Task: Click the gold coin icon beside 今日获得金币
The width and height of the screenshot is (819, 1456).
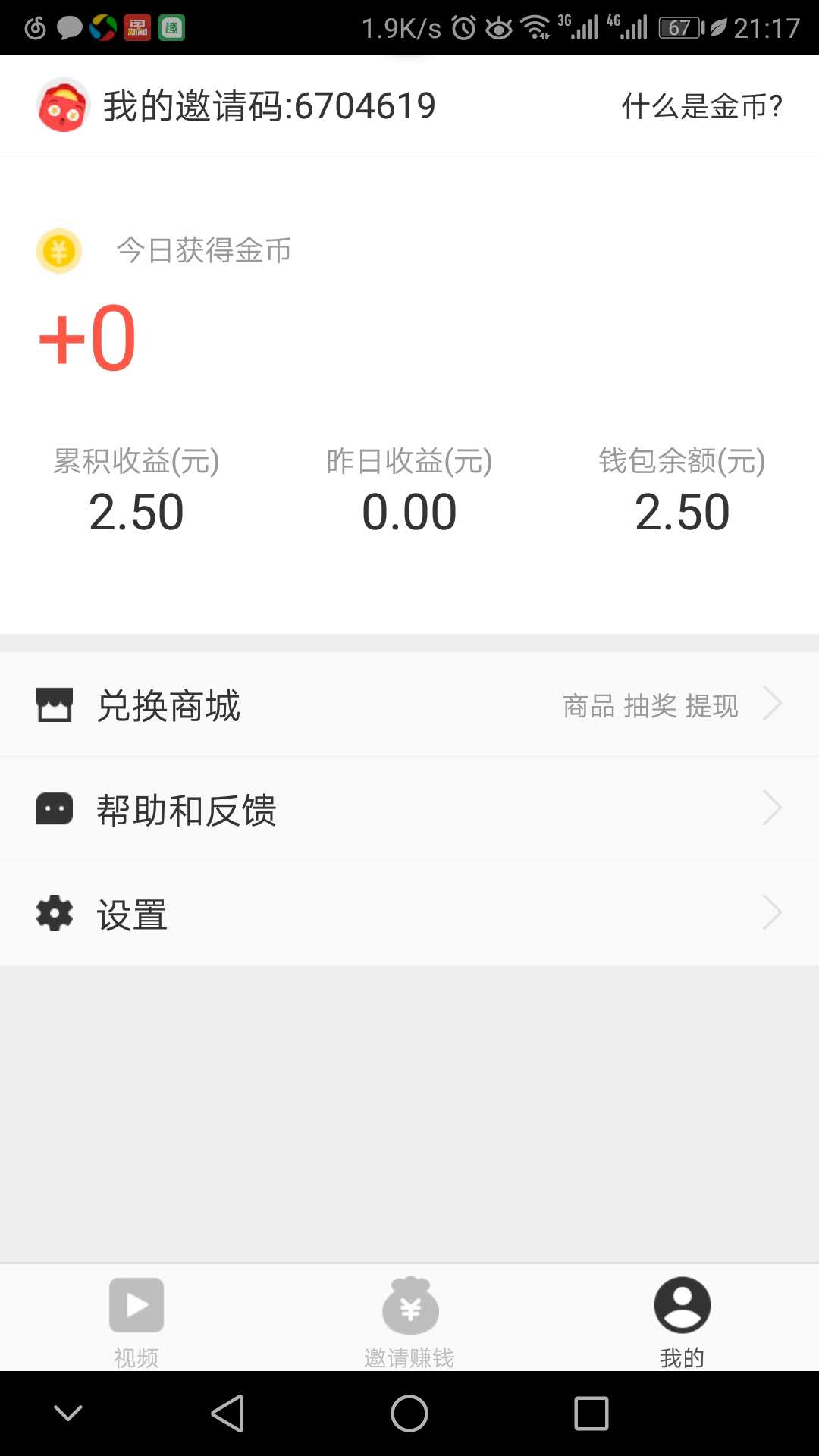Action: [x=58, y=250]
